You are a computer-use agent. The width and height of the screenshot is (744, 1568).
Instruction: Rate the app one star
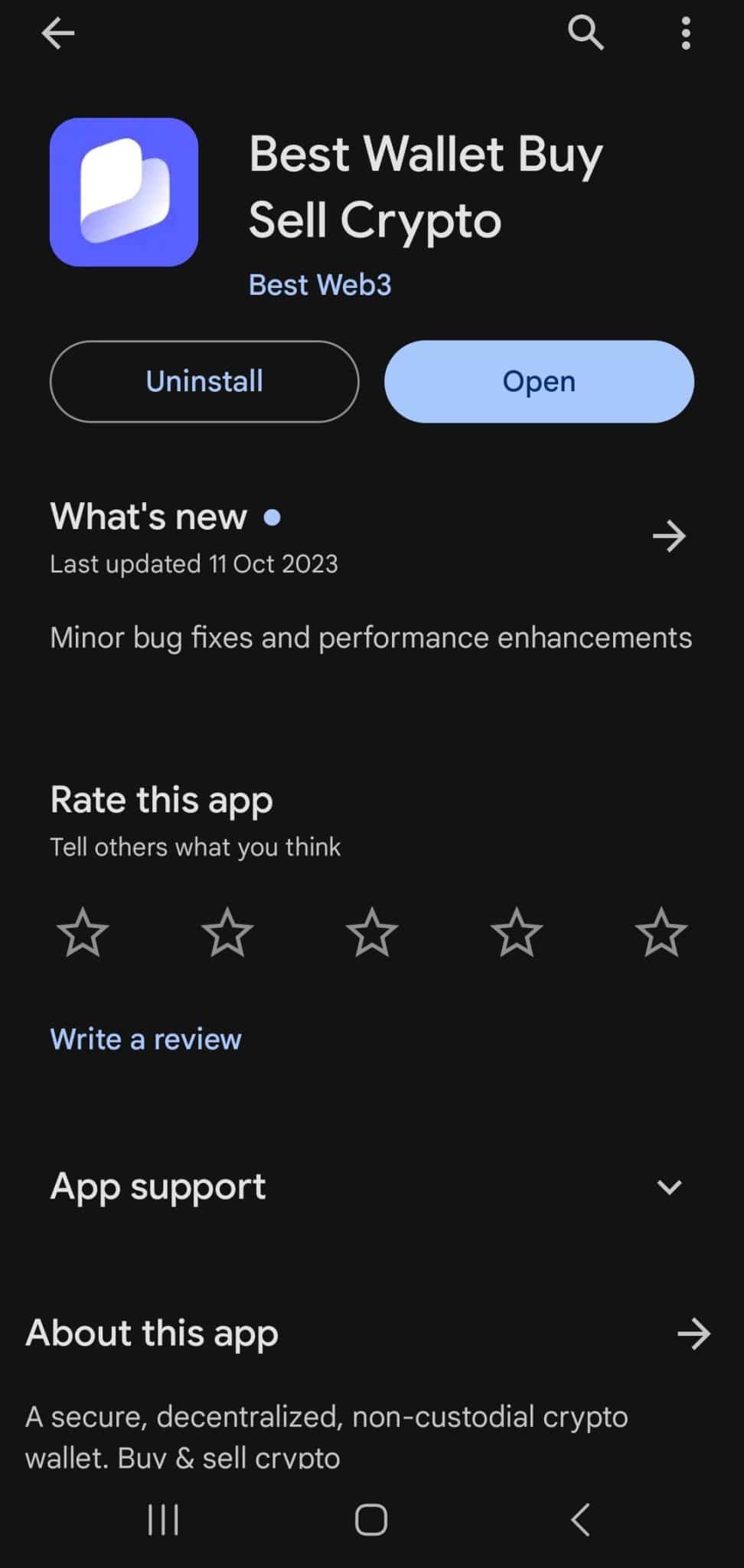[83, 933]
